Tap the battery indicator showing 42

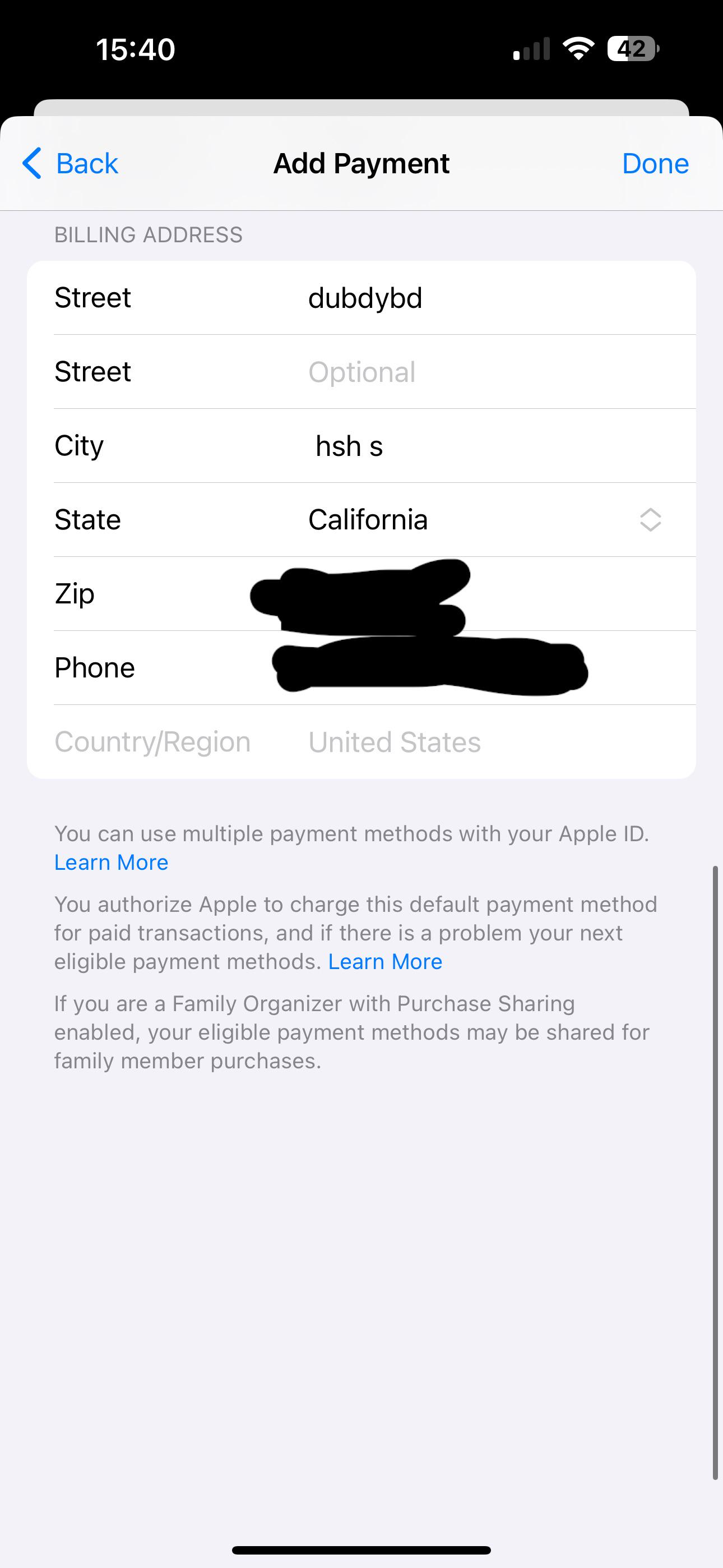(633, 49)
